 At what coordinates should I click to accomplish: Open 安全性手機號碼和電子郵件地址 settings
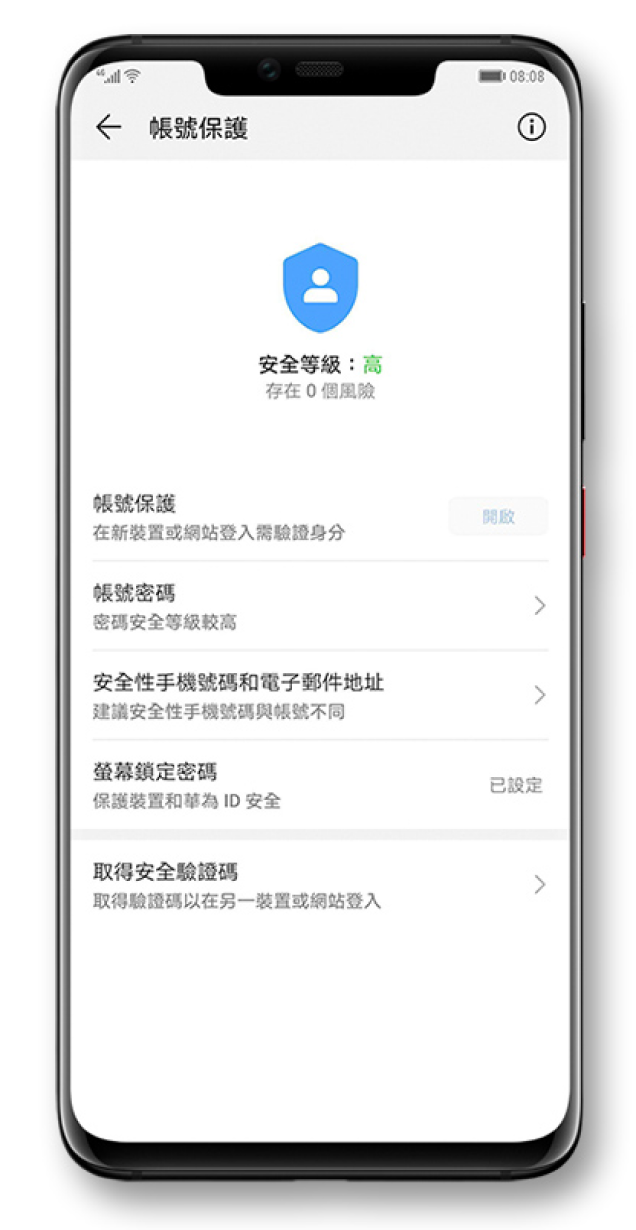tap(319, 695)
